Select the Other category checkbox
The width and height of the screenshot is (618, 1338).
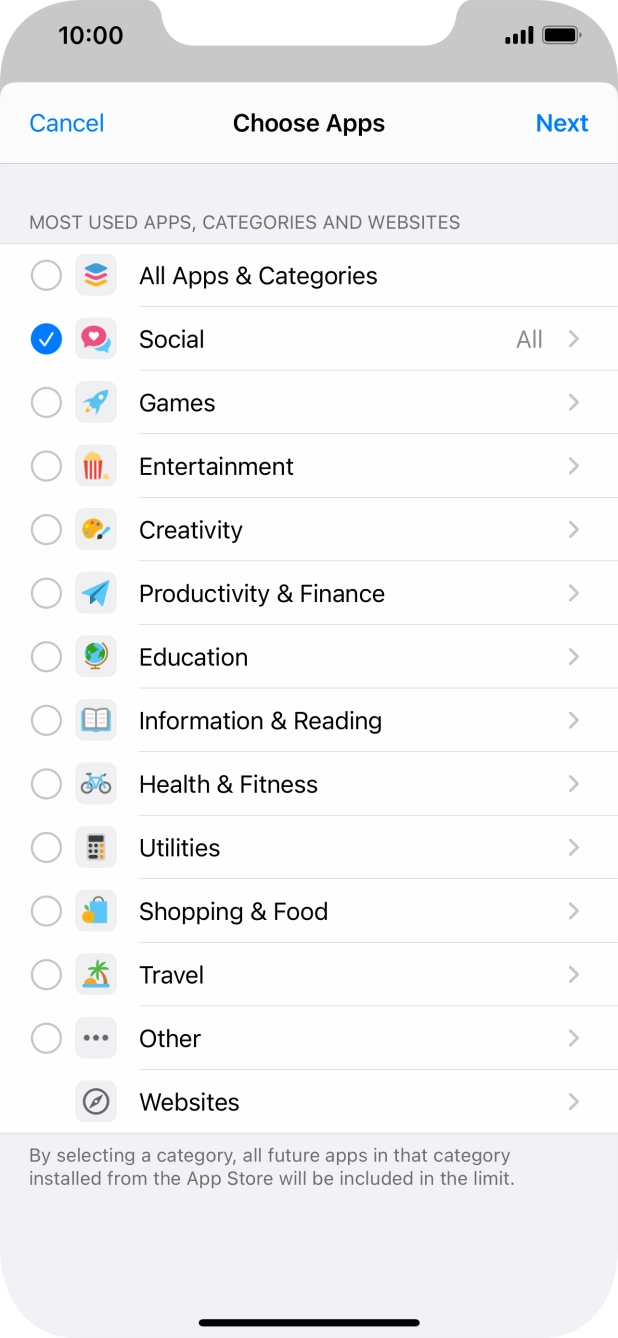tap(46, 1039)
